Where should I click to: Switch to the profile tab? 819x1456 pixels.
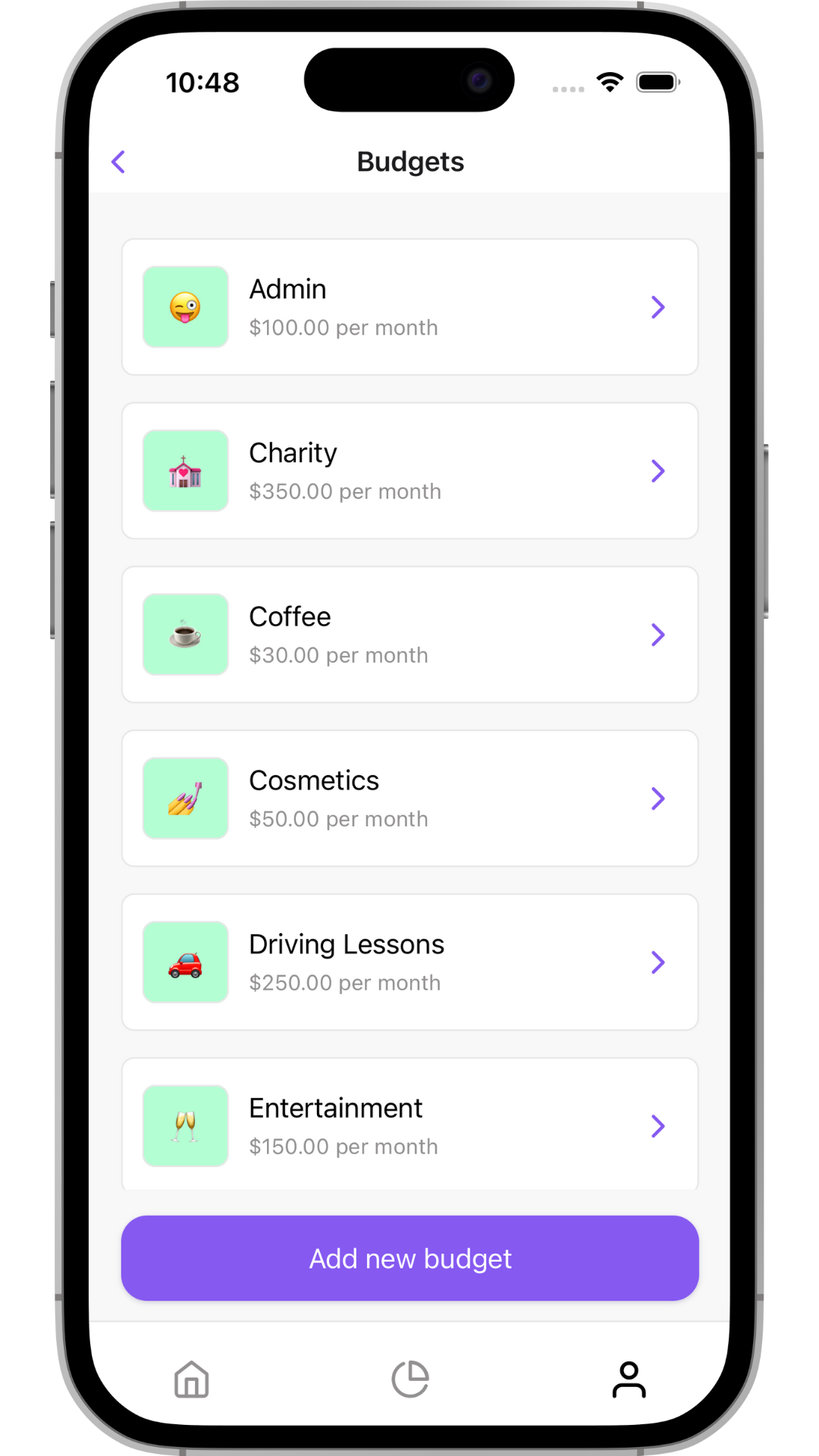[629, 1379]
